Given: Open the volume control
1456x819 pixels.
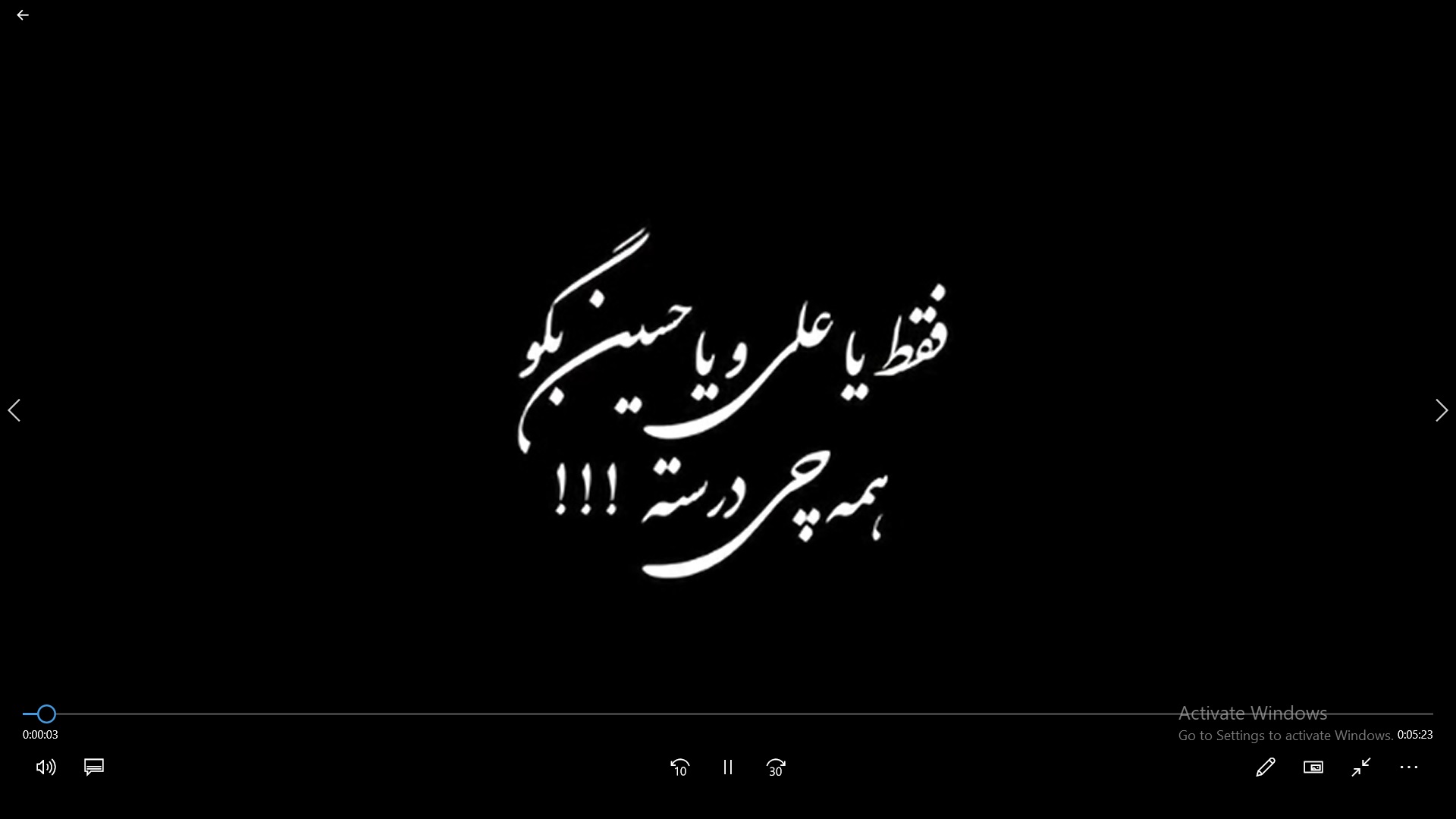Looking at the screenshot, I should pos(45,767).
